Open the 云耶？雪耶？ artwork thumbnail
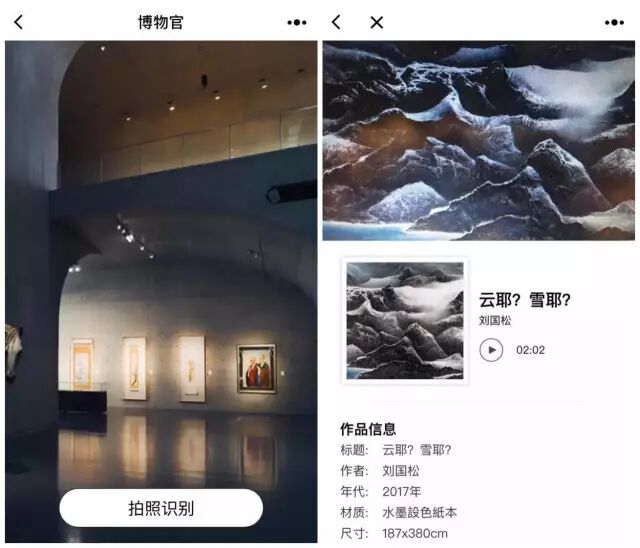 [x=404, y=320]
